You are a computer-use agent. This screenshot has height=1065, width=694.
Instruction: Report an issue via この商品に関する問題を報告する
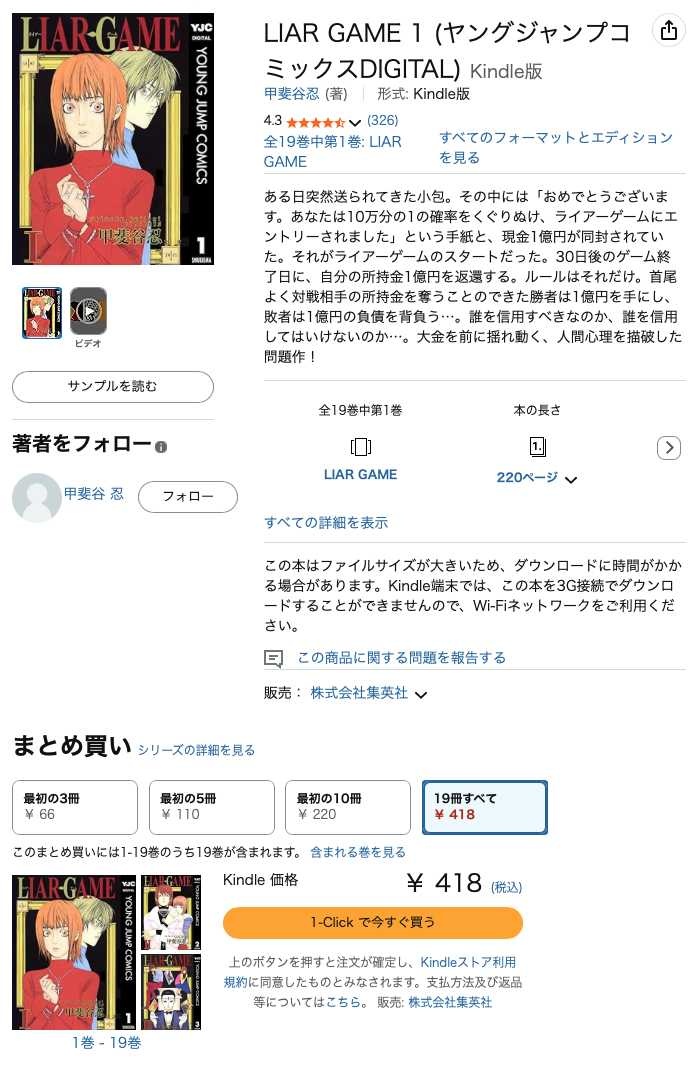click(401, 657)
